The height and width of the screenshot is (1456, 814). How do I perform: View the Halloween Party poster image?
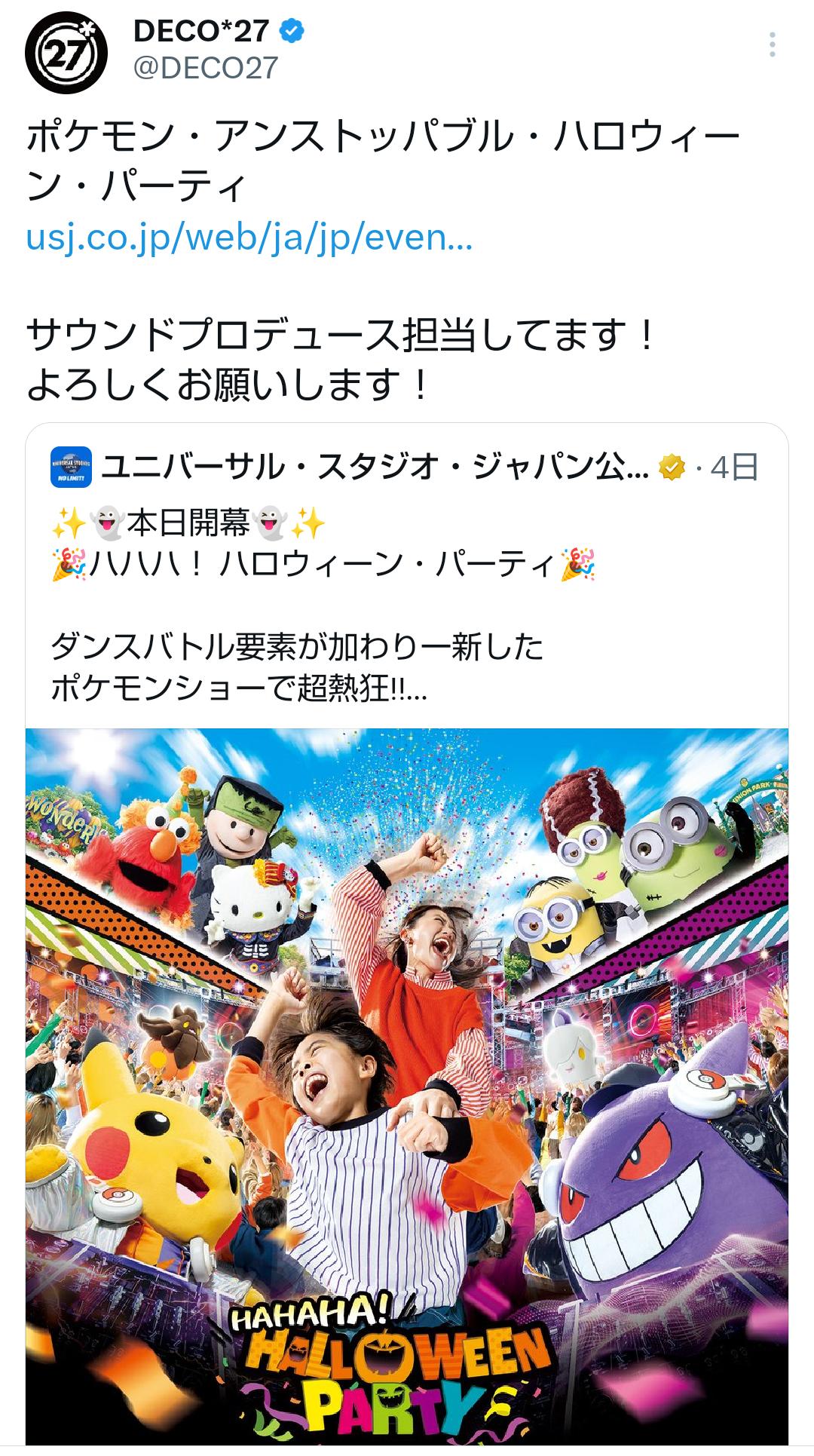click(x=407, y=1086)
